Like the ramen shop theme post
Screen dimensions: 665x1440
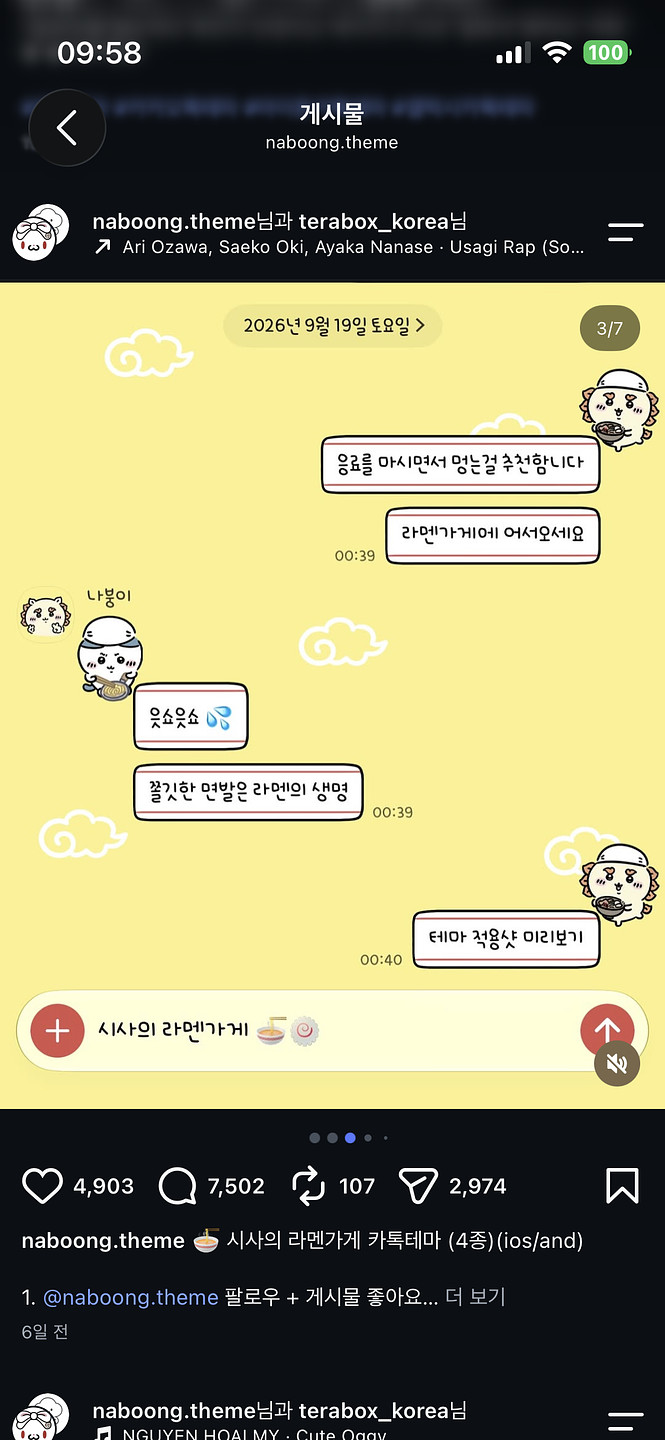42,1186
